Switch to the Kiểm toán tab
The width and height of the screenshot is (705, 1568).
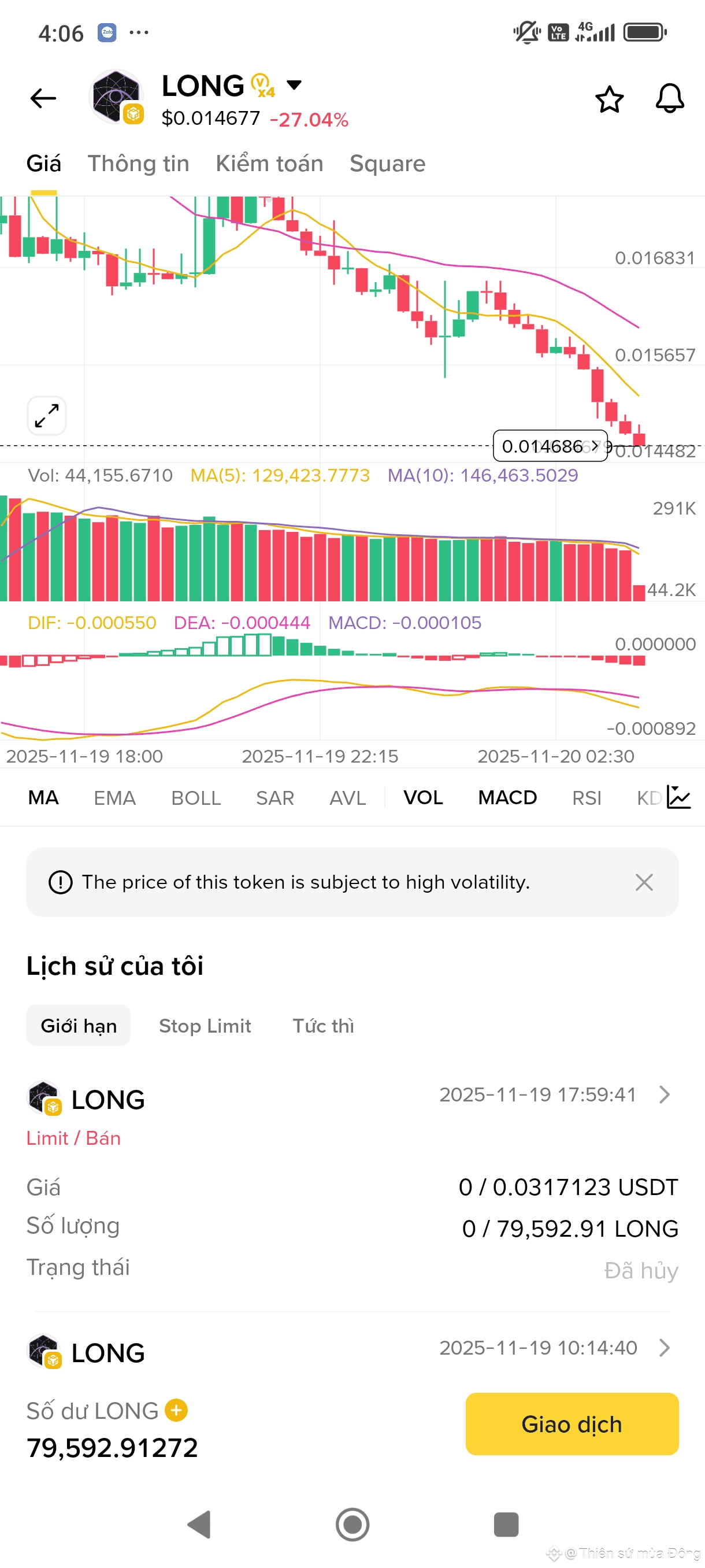269,164
